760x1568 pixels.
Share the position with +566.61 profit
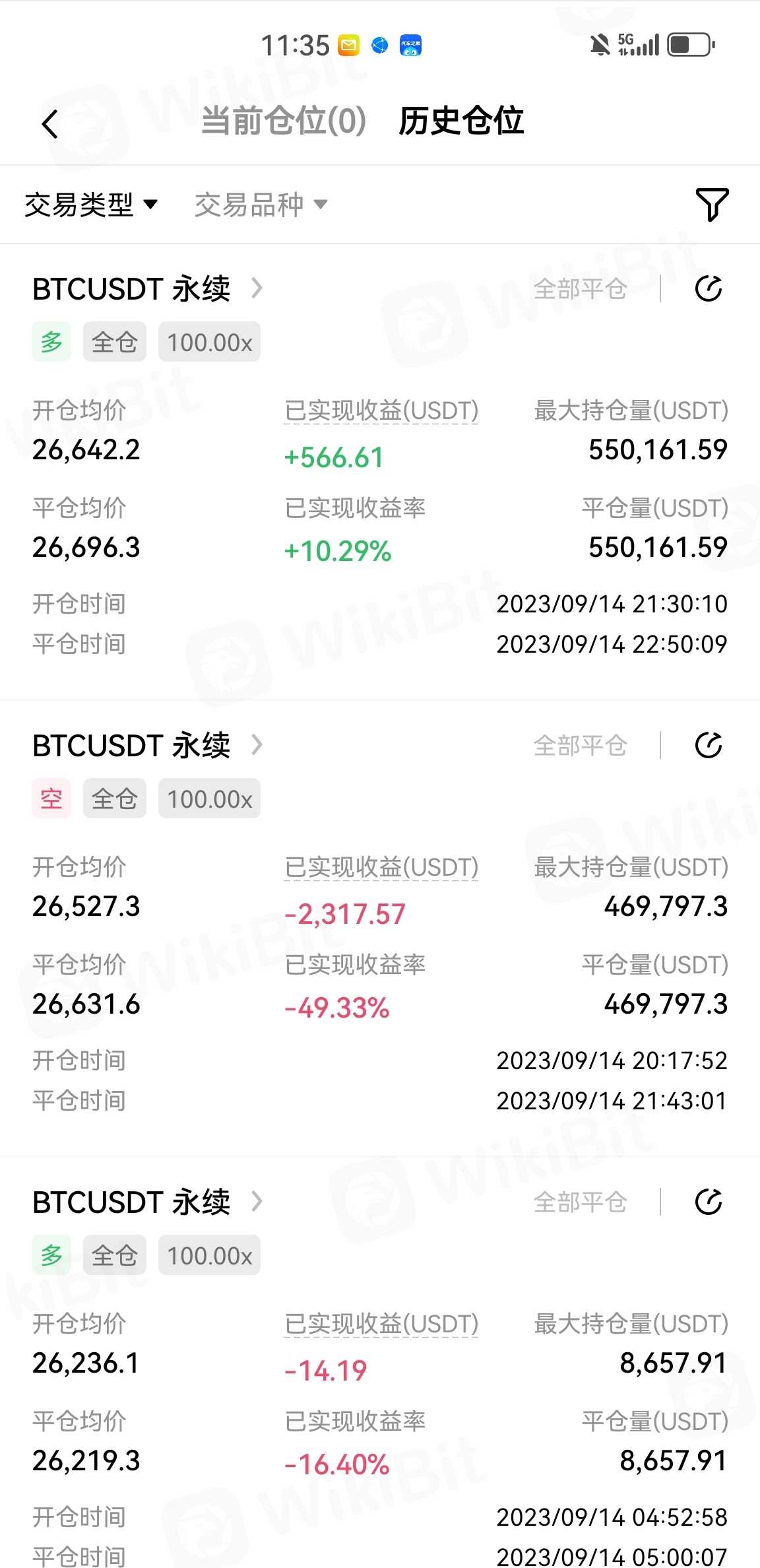(709, 289)
